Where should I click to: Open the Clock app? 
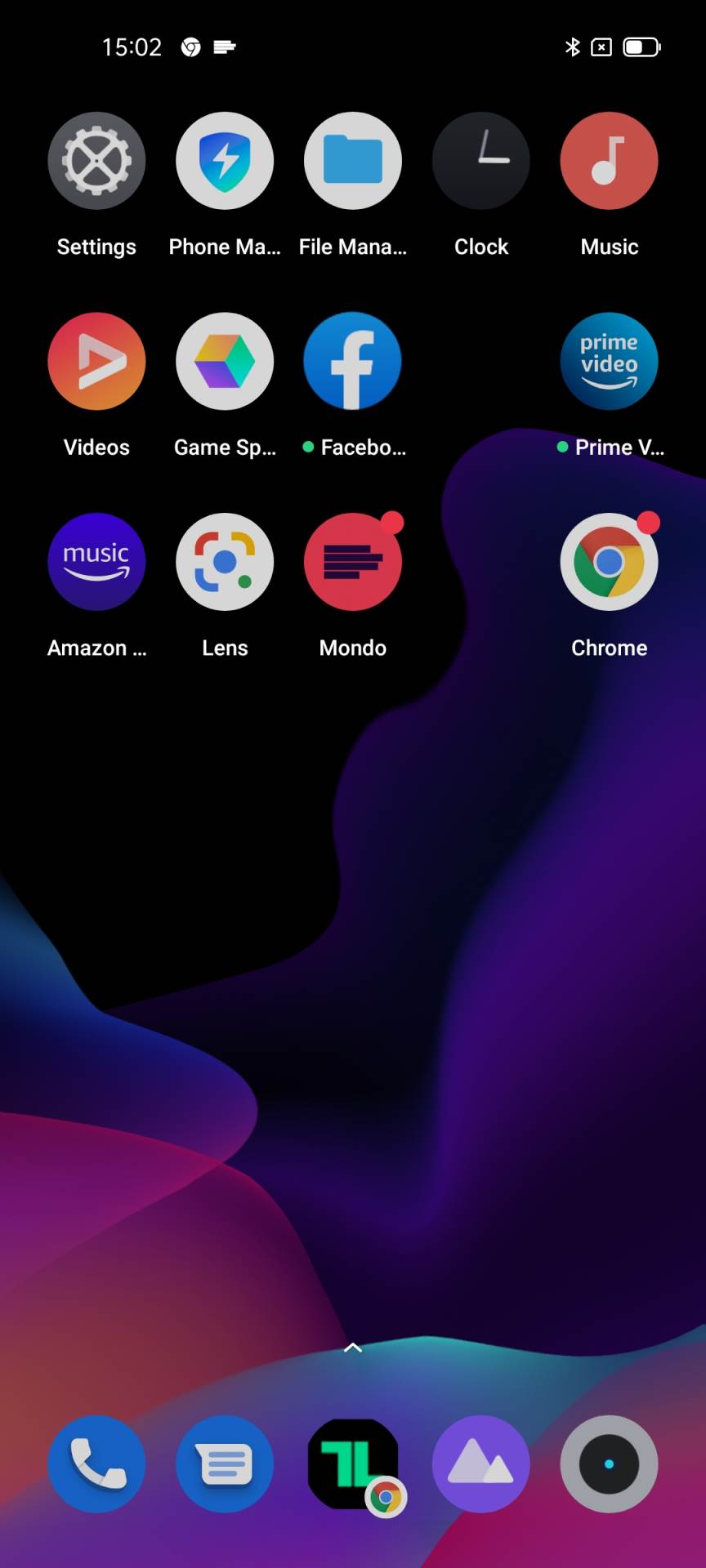pyautogui.click(x=481, y=162)
